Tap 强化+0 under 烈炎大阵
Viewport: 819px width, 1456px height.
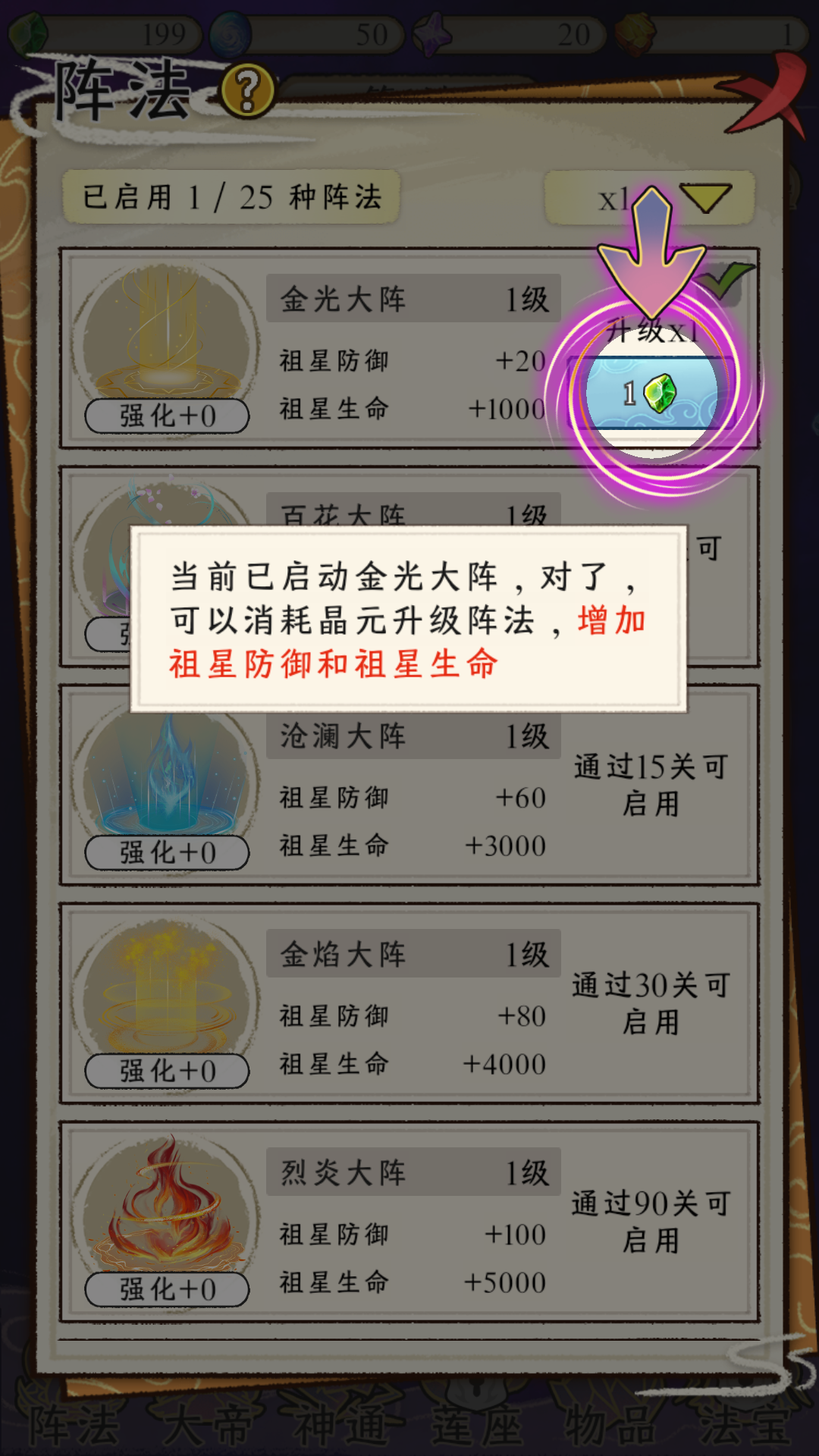[x=167, y=1289]
